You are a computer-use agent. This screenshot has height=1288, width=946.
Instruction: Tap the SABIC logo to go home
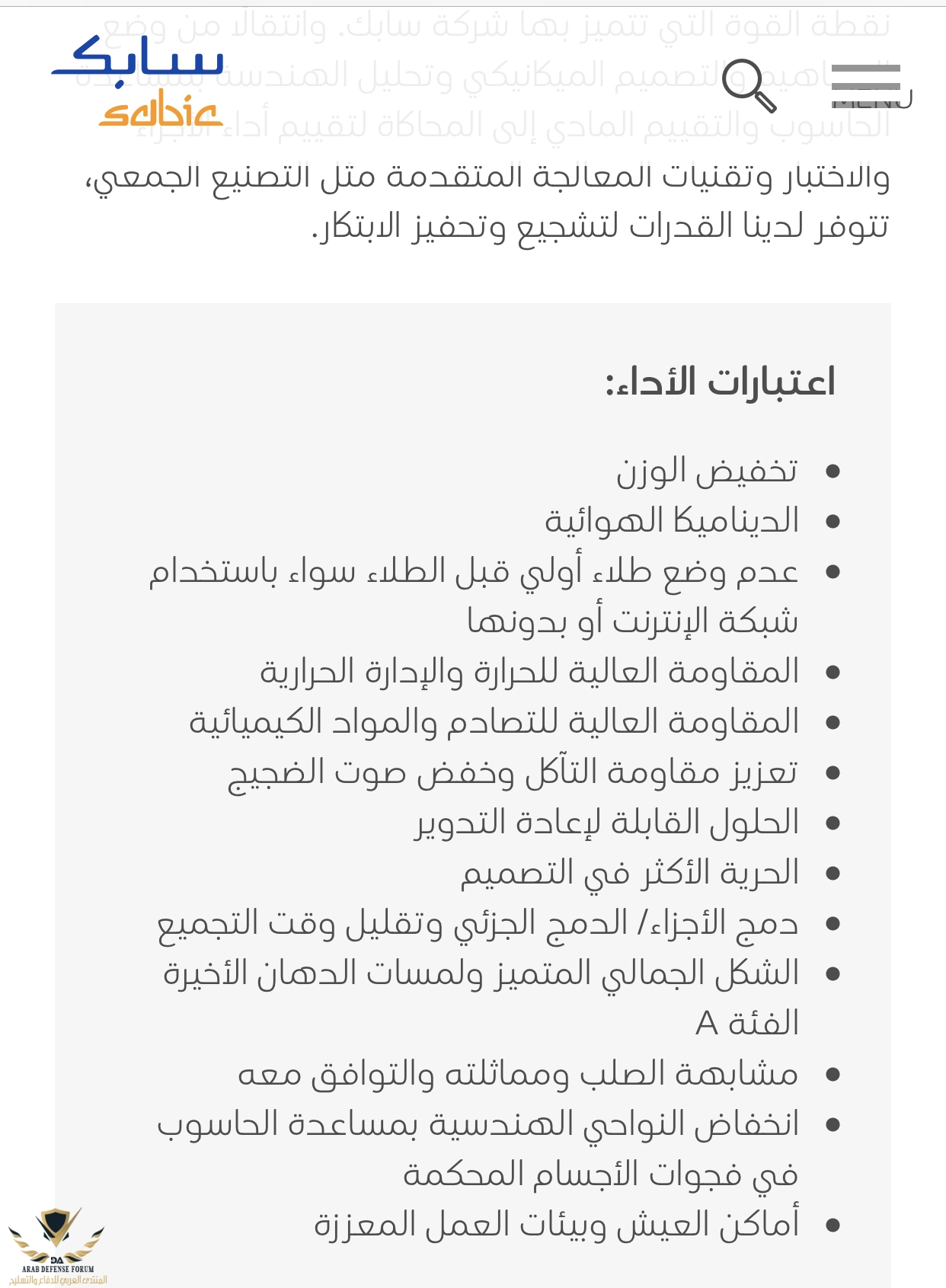pos(138,81)
